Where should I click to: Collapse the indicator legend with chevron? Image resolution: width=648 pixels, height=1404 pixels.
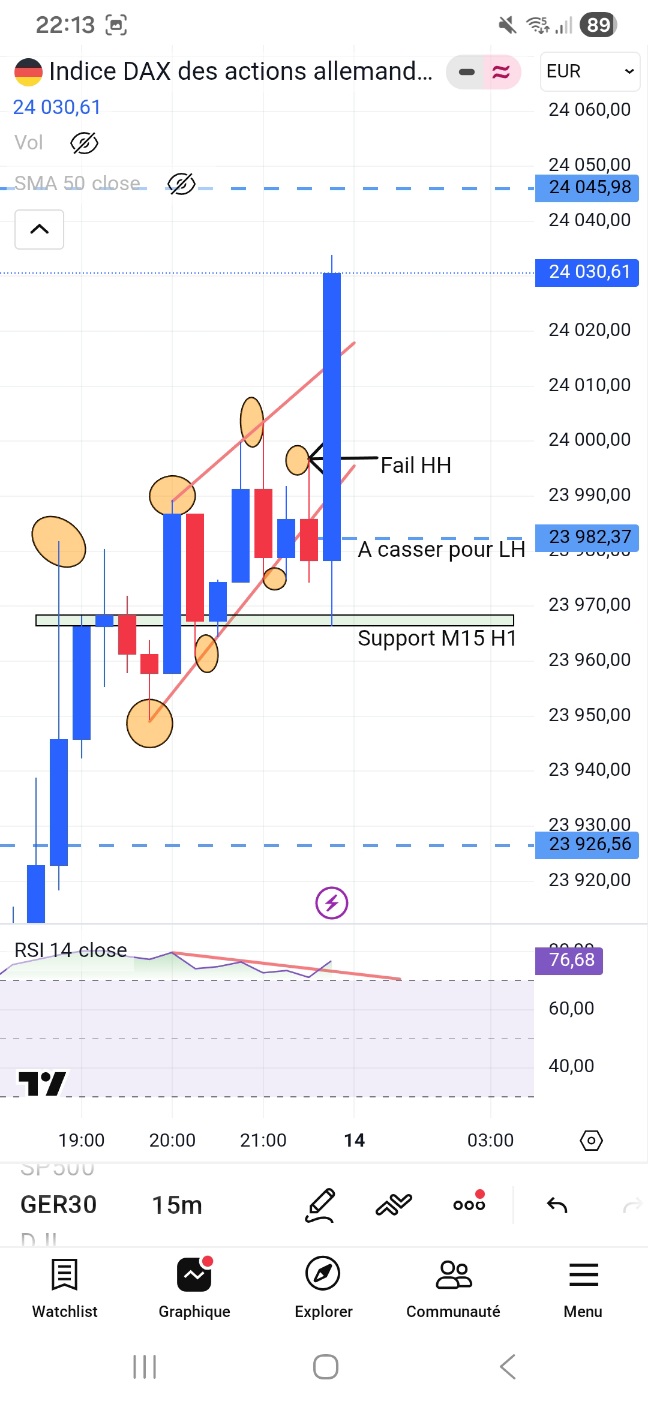39,229
